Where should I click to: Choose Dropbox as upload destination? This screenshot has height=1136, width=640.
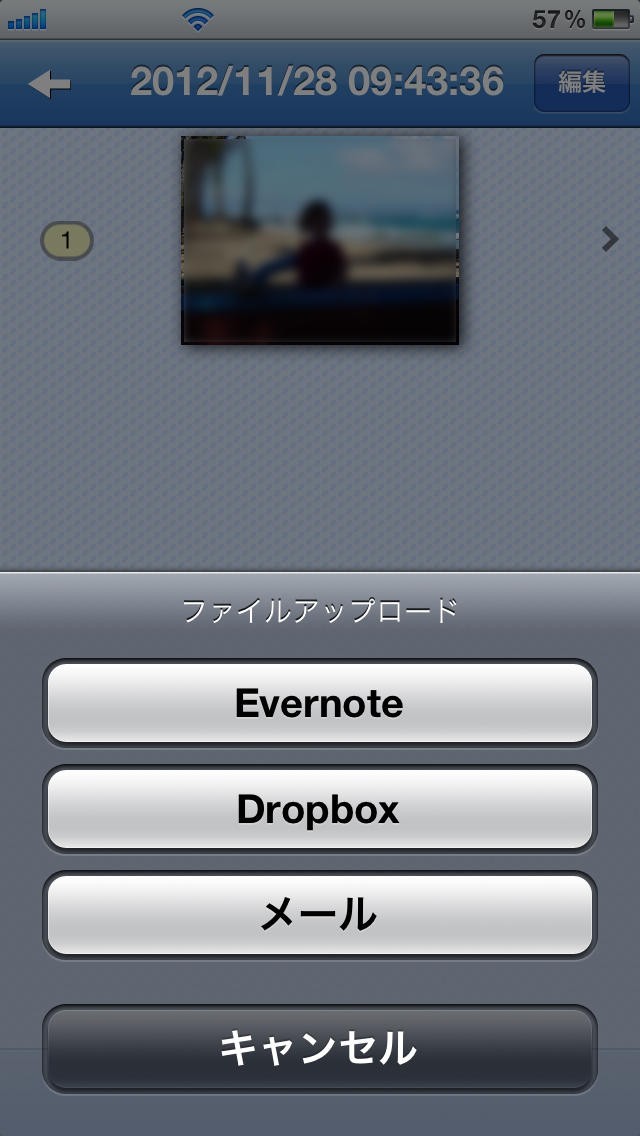320,809
